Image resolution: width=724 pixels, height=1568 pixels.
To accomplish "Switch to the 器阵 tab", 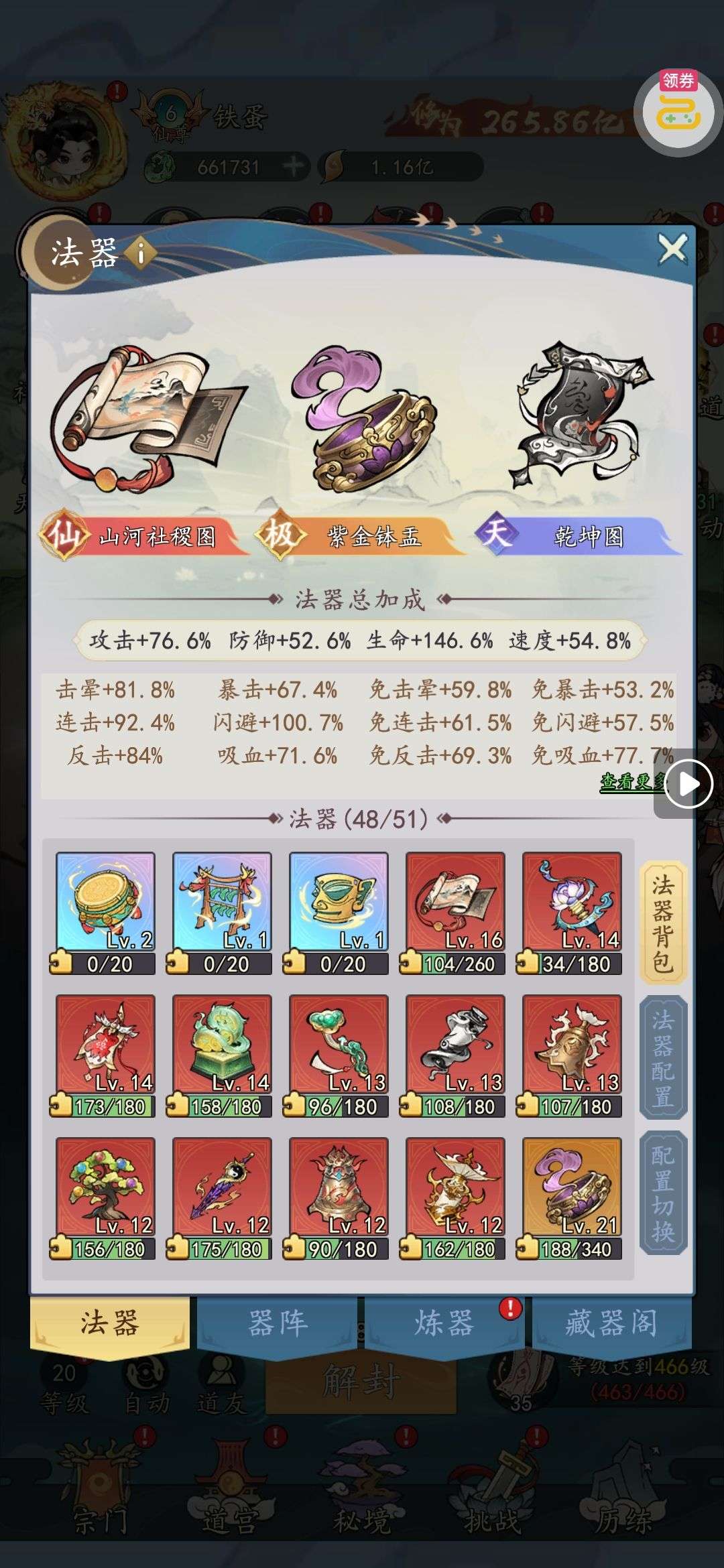I will pyautogui.click(x=277, y=1323).
